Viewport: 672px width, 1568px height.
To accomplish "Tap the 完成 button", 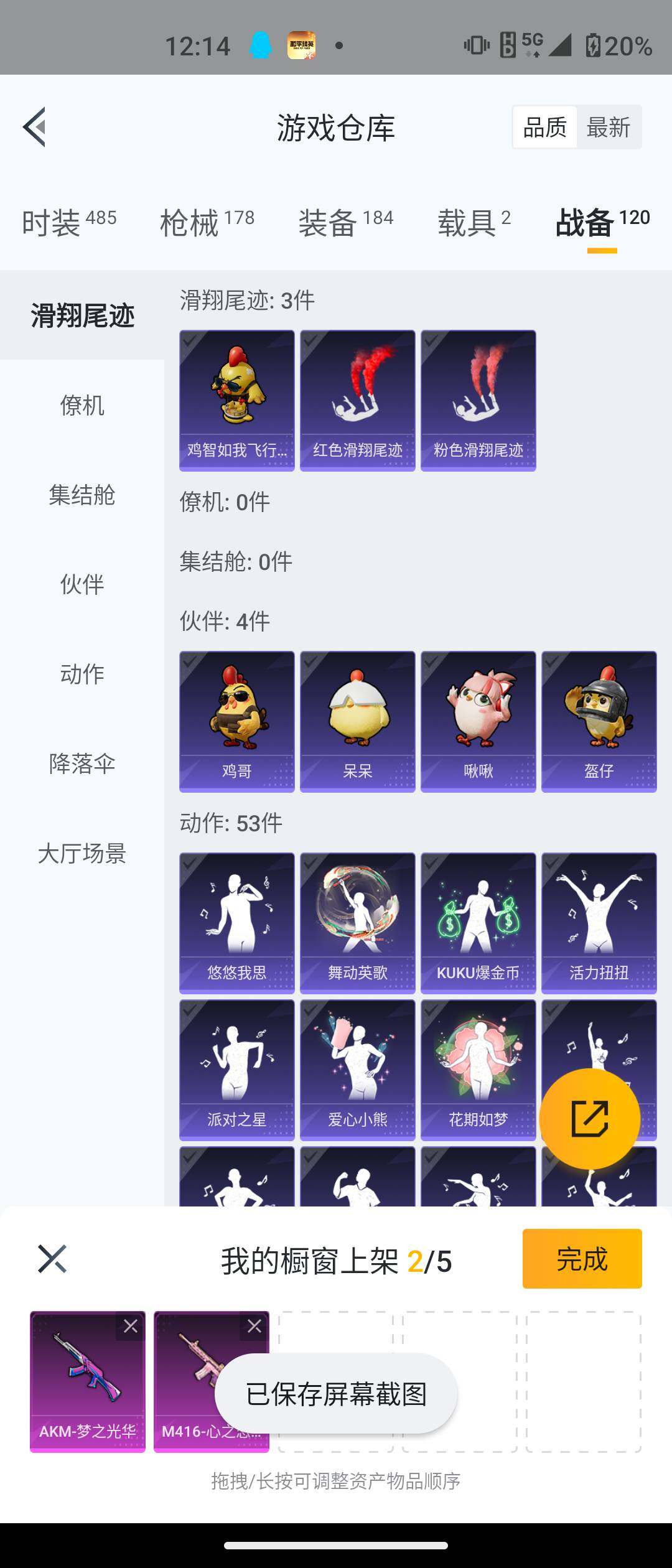I will click(x=581, y=1260).
